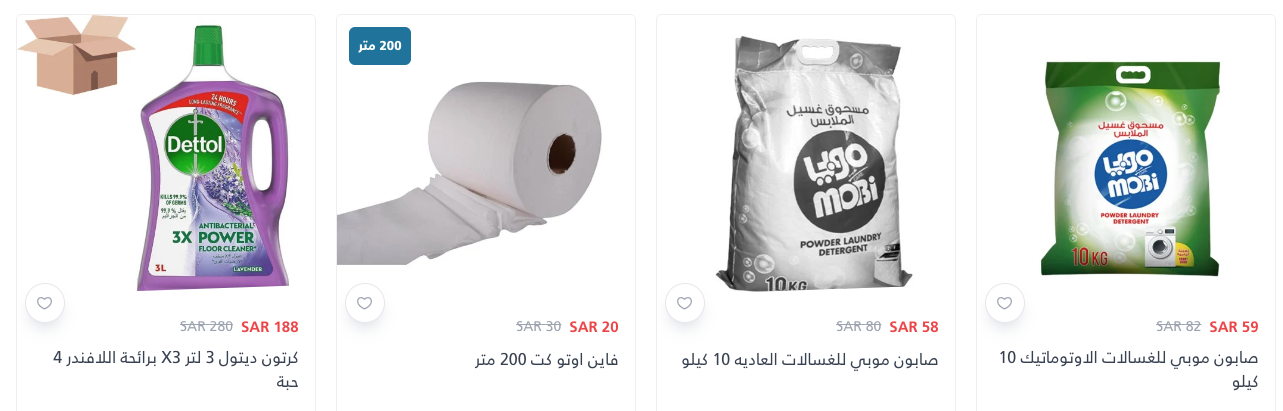
Task: Favorite the Fine Auto Cut 200 meter roll
Action: pyautogui.click(x=365, y=303)
